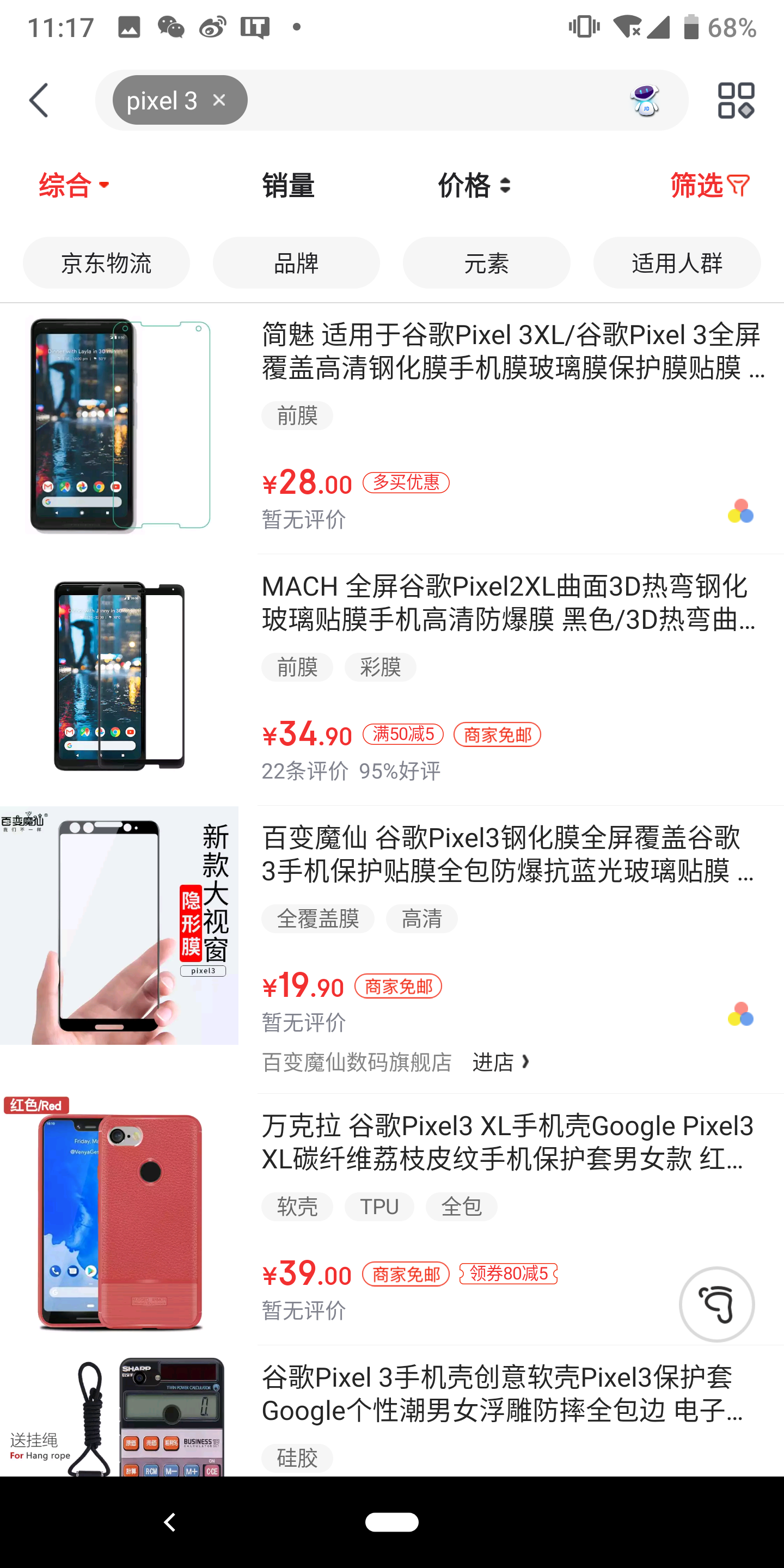This screenshot has height=1568, width=784.
Task: Open the 万克拉 Pixel3 XL red case listing
Action: (392, 1219)
